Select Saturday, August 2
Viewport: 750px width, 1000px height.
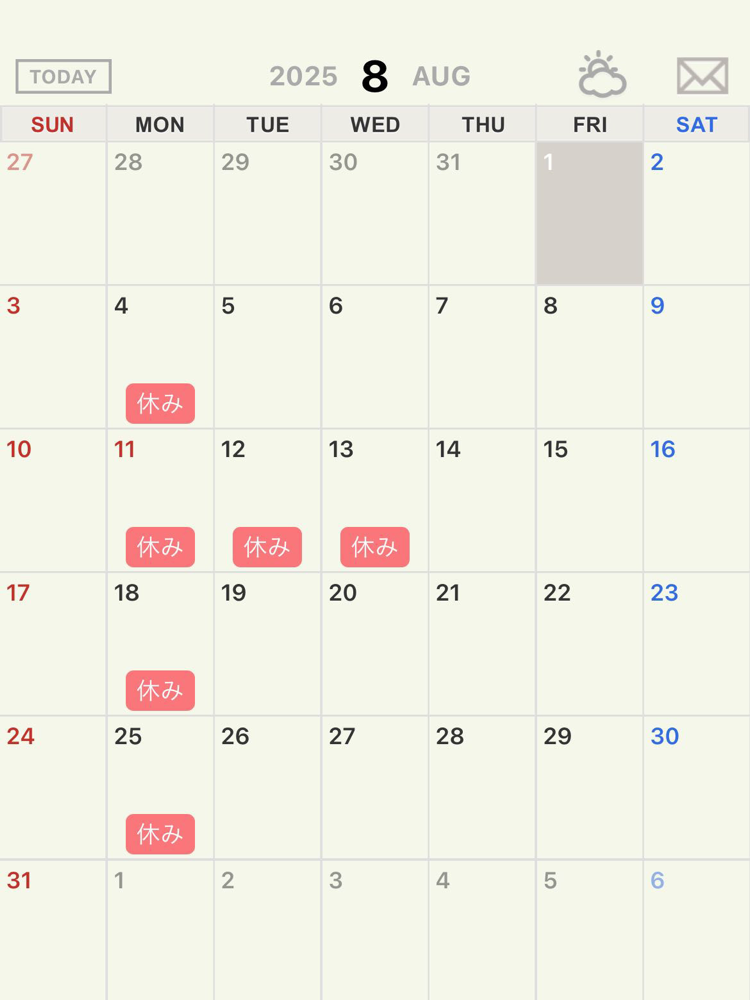tap(697, 214)
